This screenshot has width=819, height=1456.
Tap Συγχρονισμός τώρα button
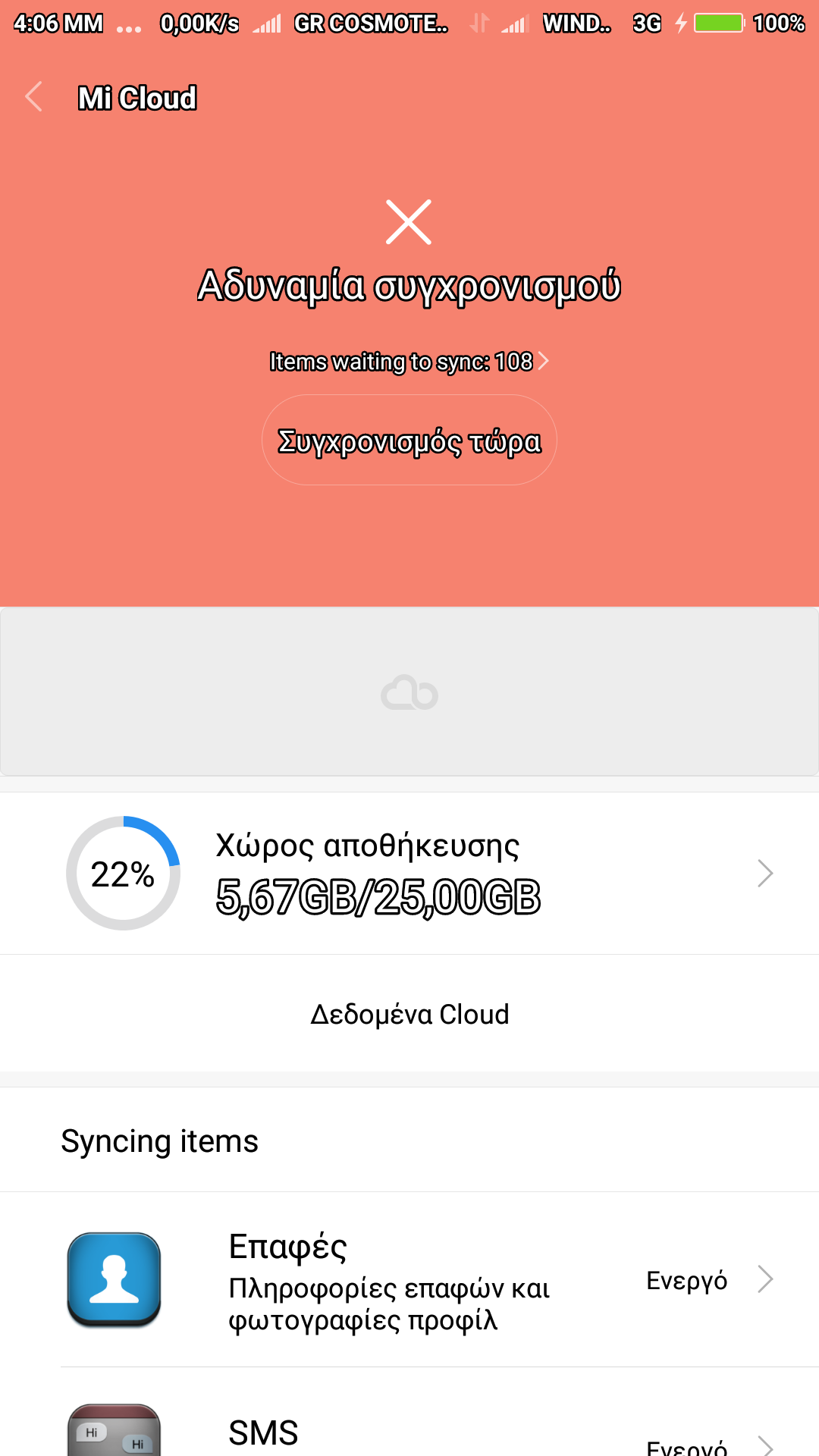pyautogui.click(x=409, y=441)
